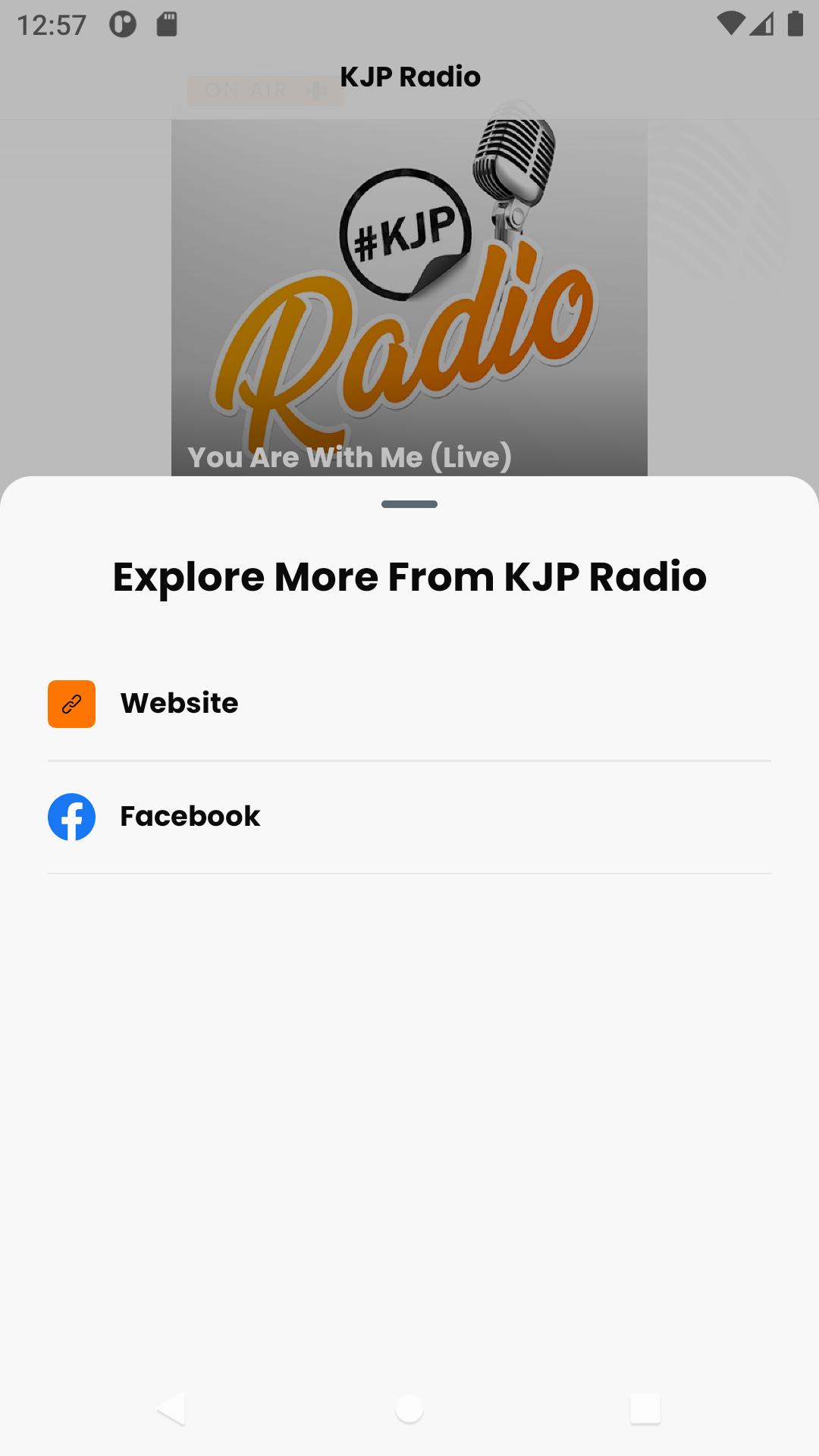Tap the bottom sheet drag handle

click(409, 504)
